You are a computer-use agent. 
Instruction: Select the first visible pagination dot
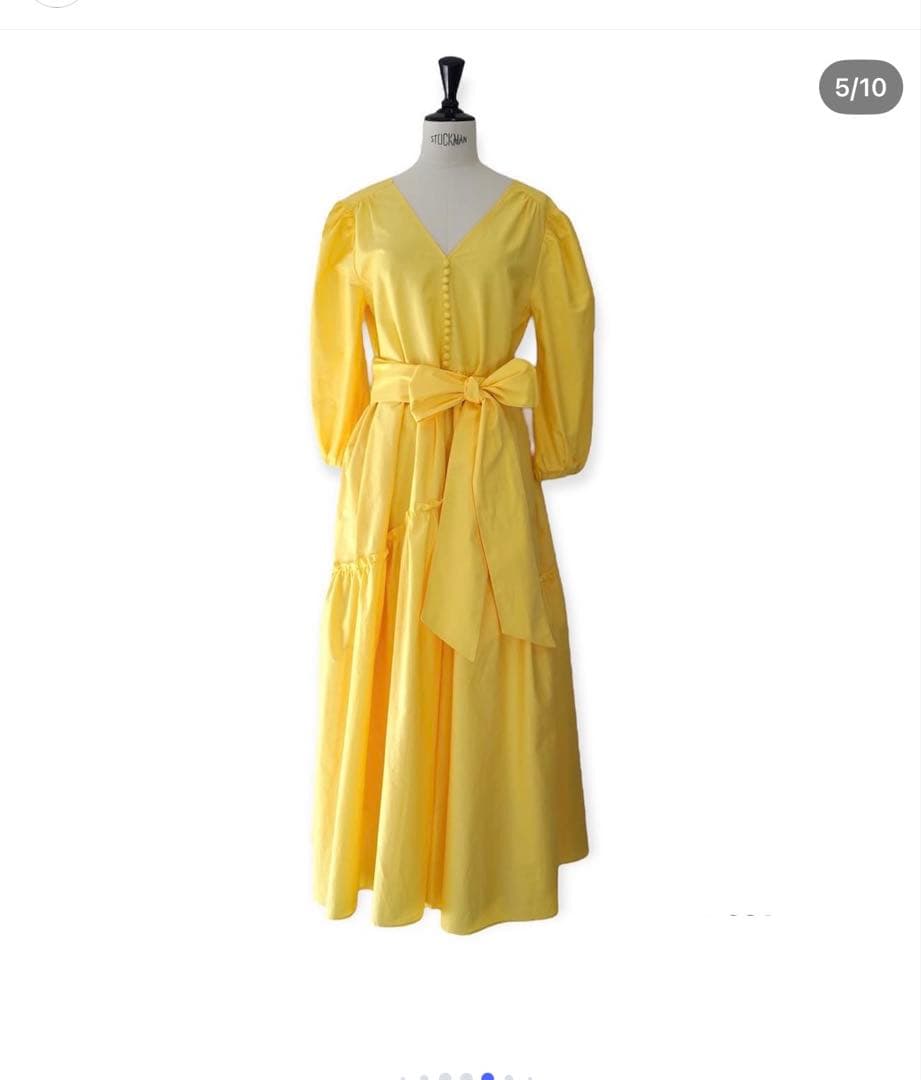tap(403, 1076)
